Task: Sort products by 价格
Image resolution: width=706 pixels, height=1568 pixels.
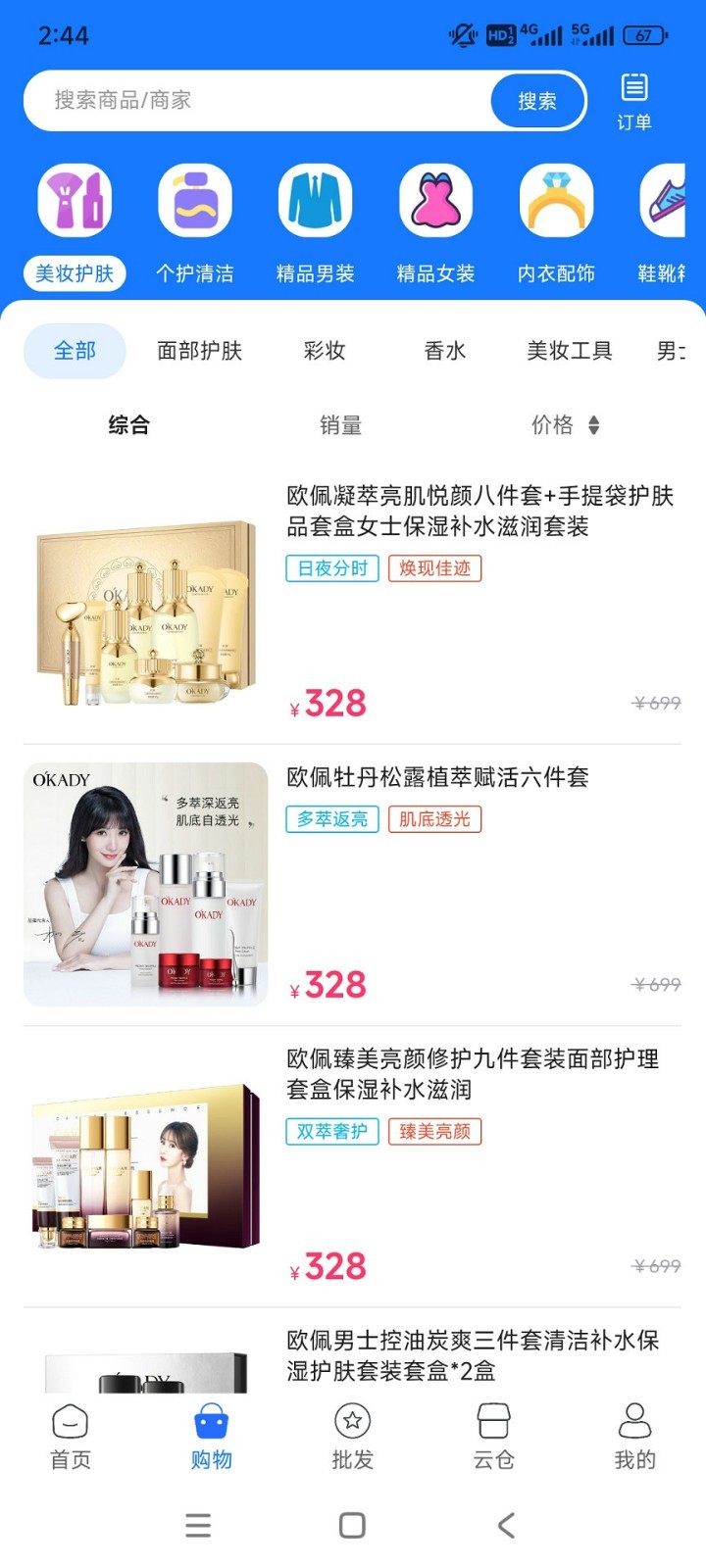Action: pos(564,425)
